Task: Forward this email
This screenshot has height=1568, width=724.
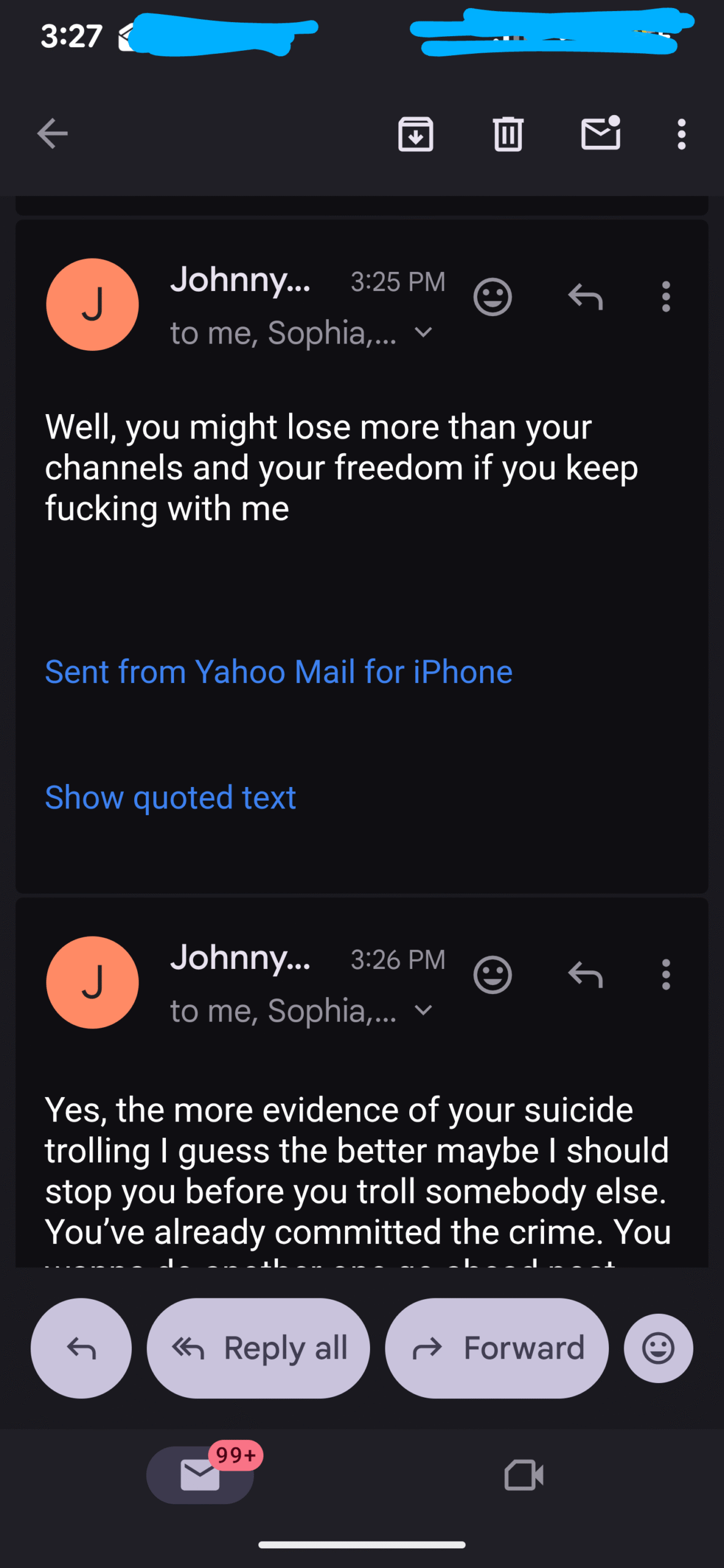Action: [497, 1348]
